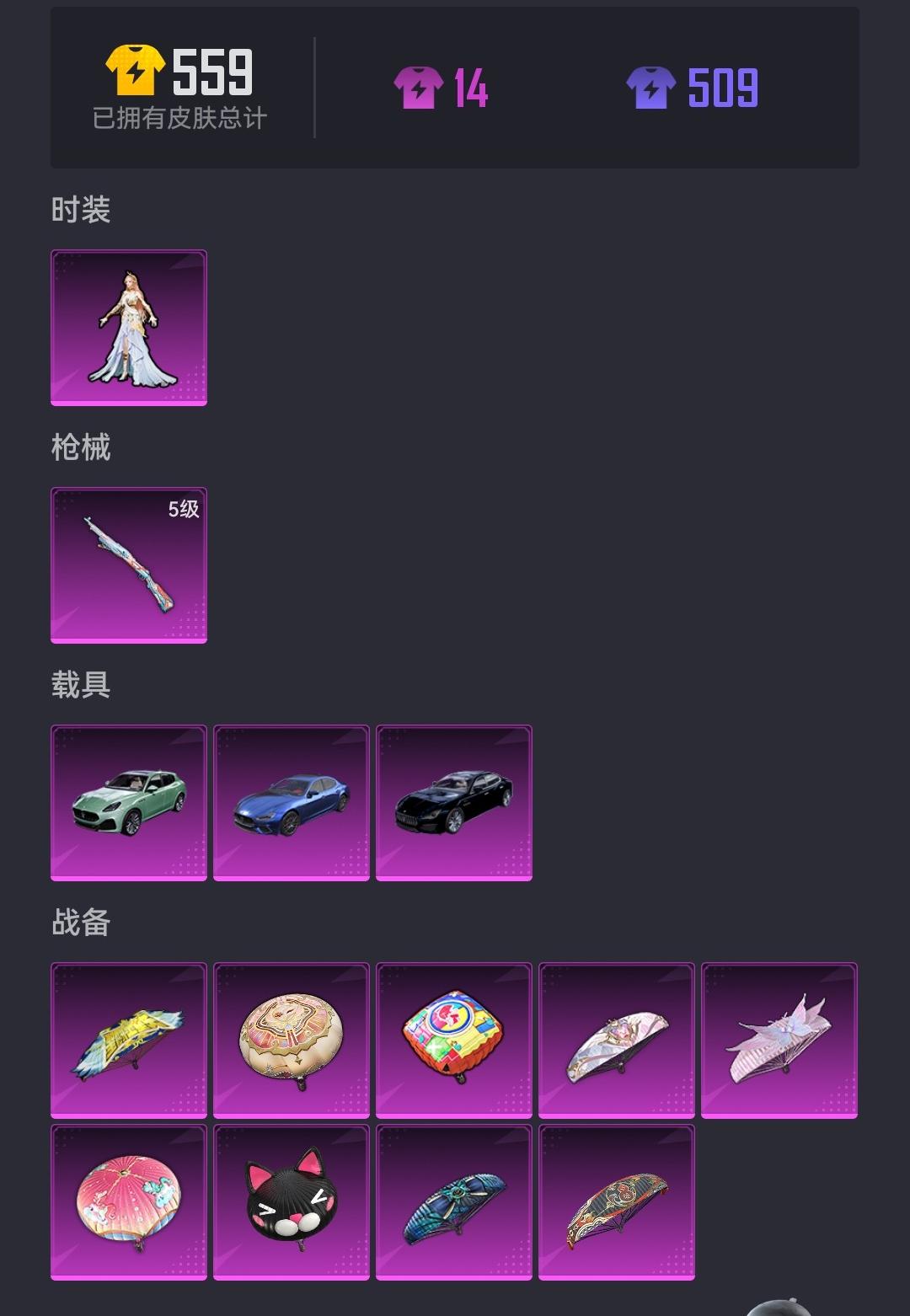Image resolution: width=910 pixels, height=1316 pixels.
Task: View the cream round balloon parachute
Action: tap(292, 1040)
